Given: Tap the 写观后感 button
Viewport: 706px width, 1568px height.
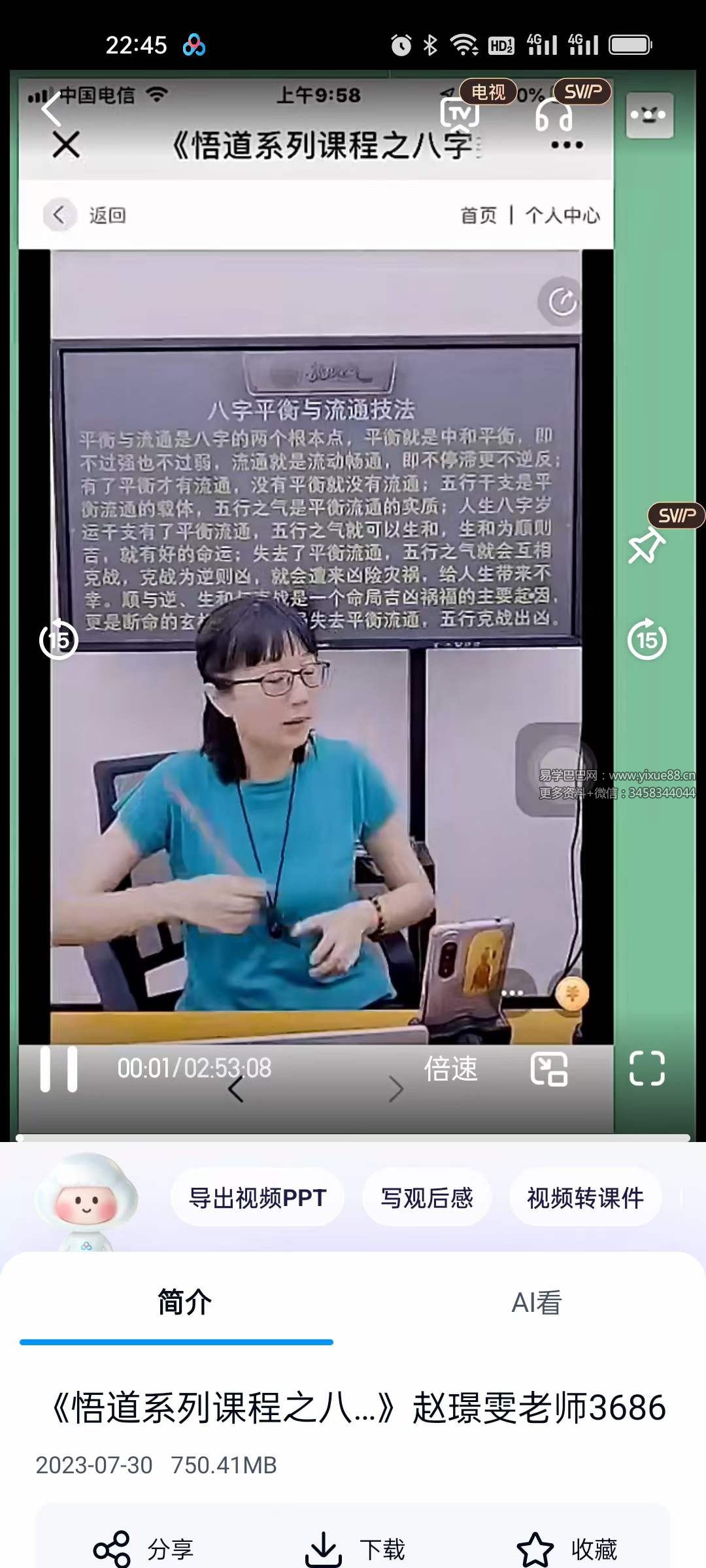Looking at the screenshot, I should tap(426, 1196).
